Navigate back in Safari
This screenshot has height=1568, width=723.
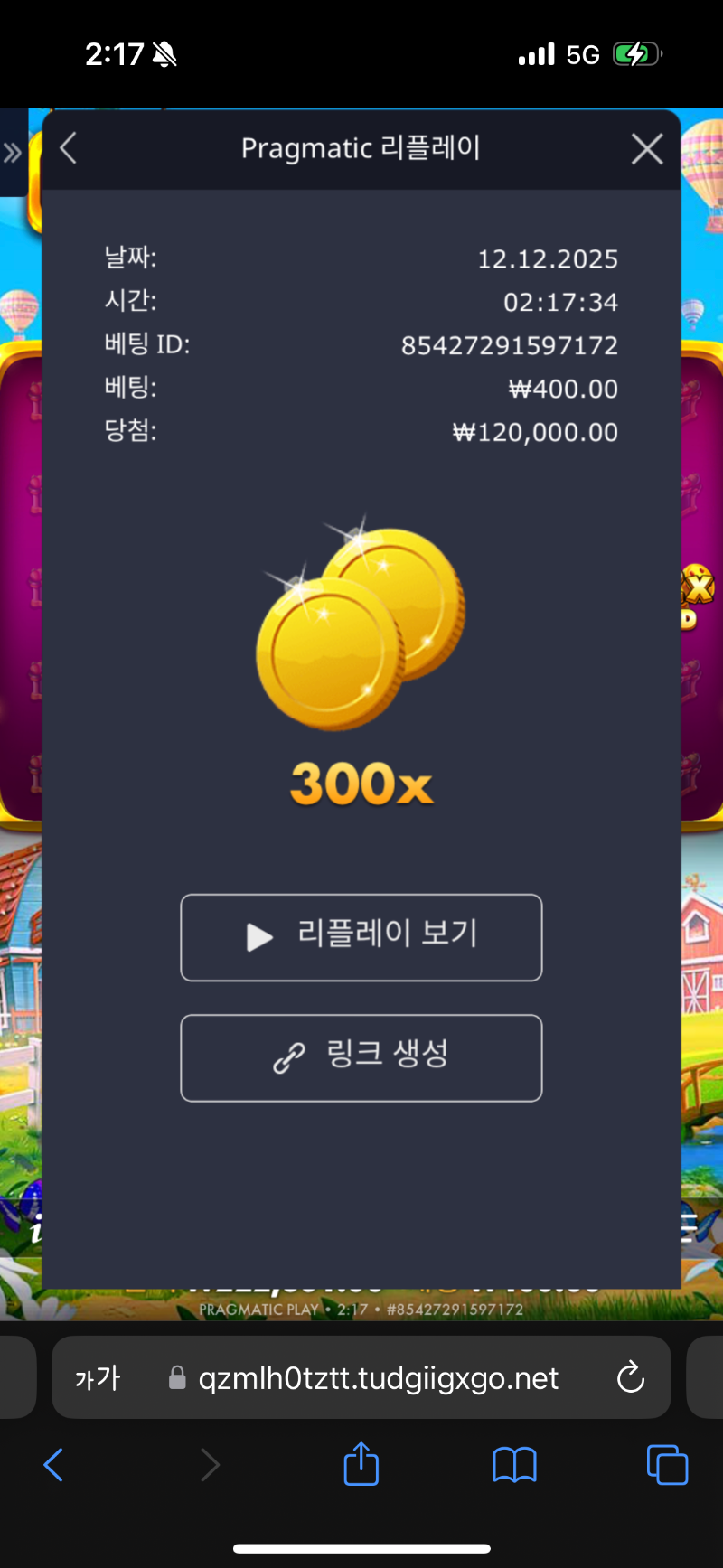click(x=54, y=1465)
